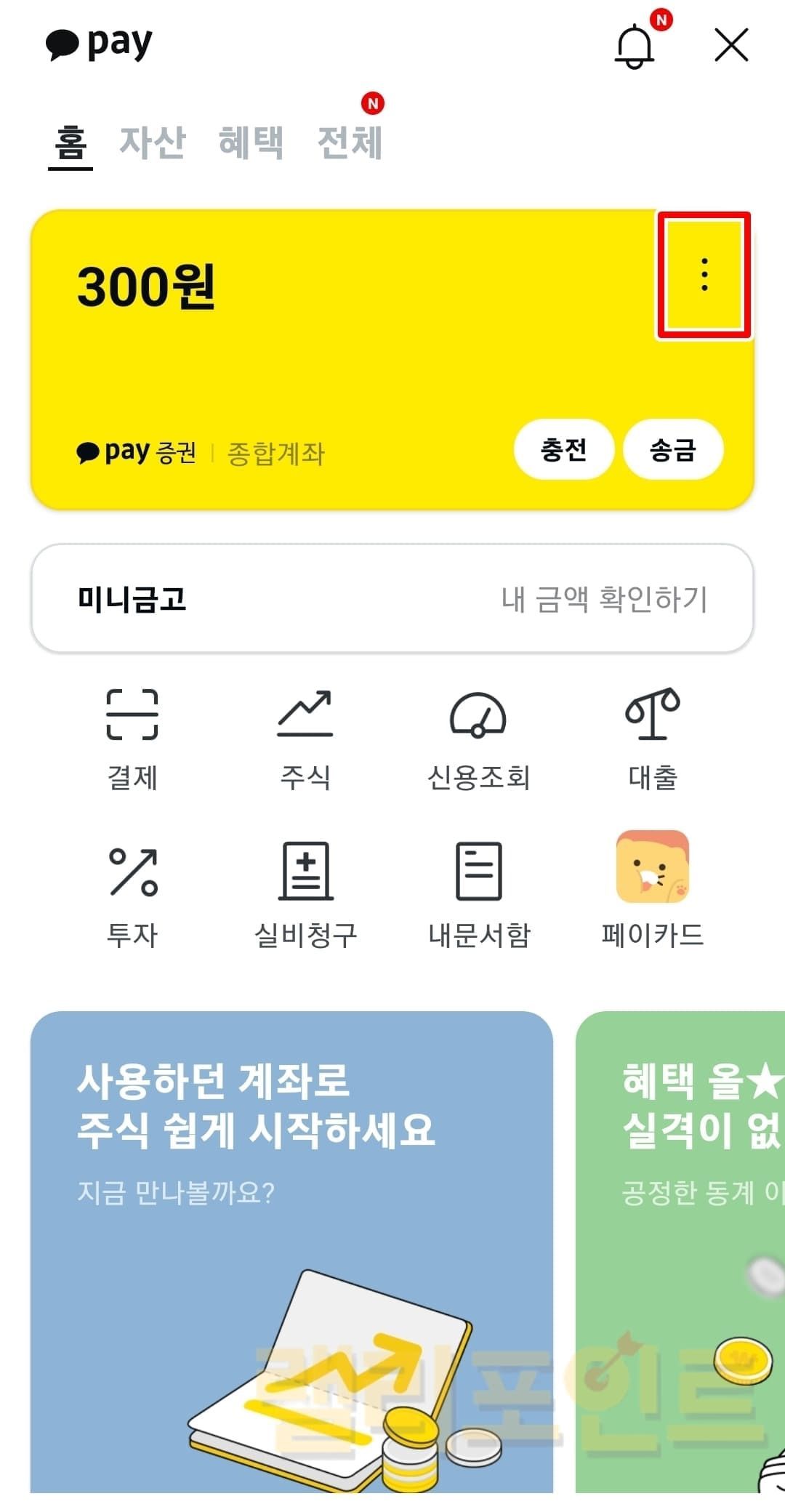Tap the 충전 button

point(563,449)
